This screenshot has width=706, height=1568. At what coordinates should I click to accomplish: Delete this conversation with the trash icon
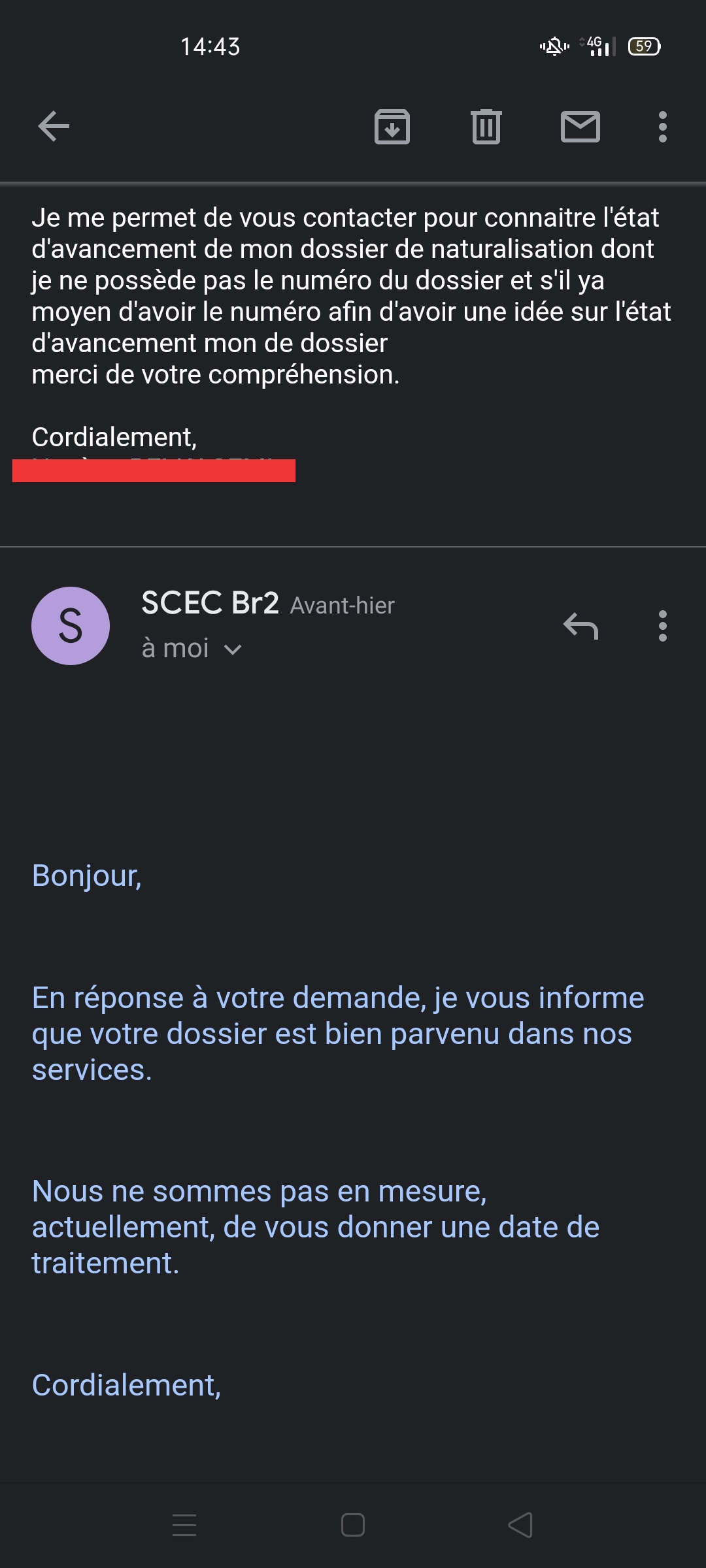click(486, 127)
